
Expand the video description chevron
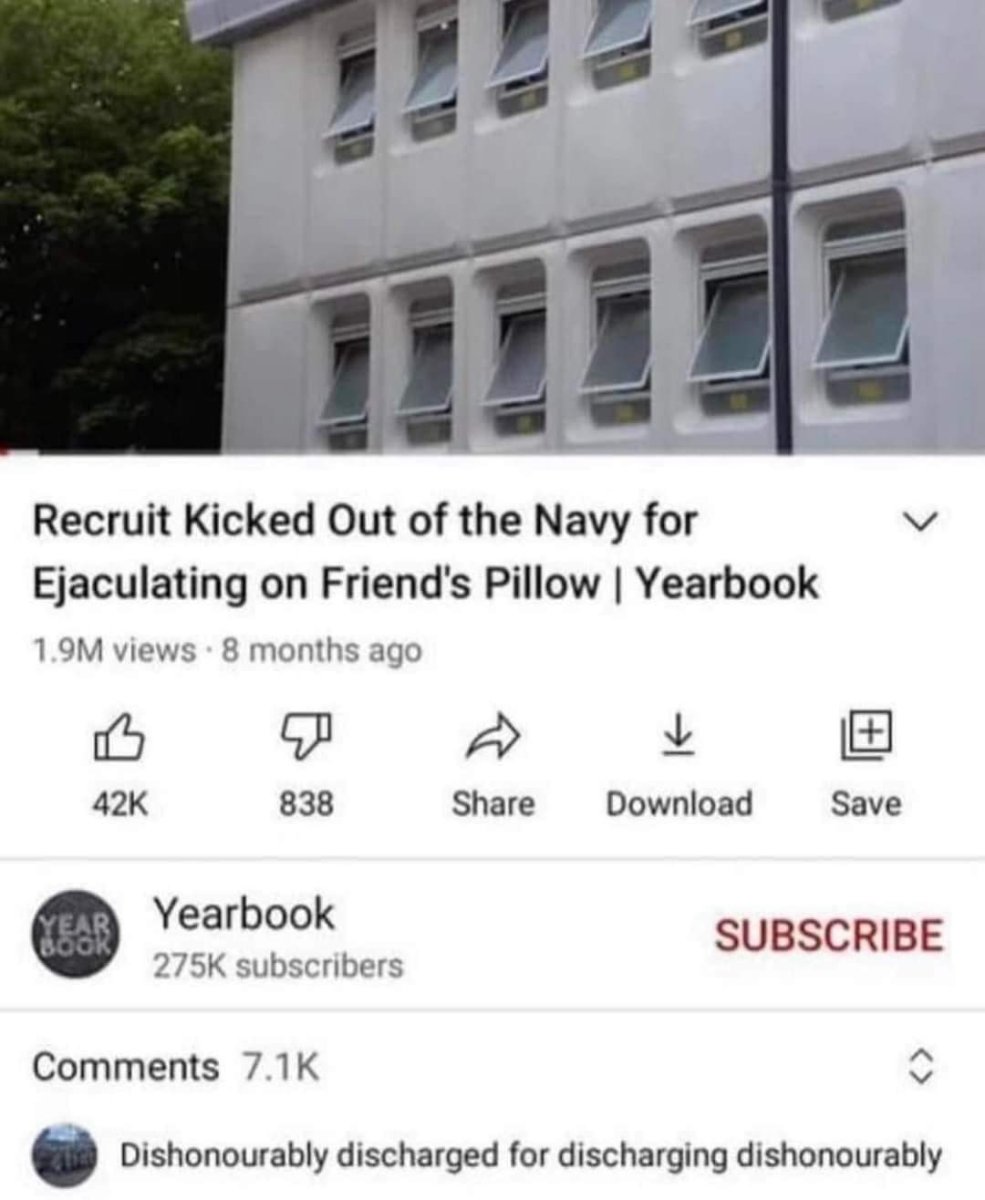[x=916, y=522]
